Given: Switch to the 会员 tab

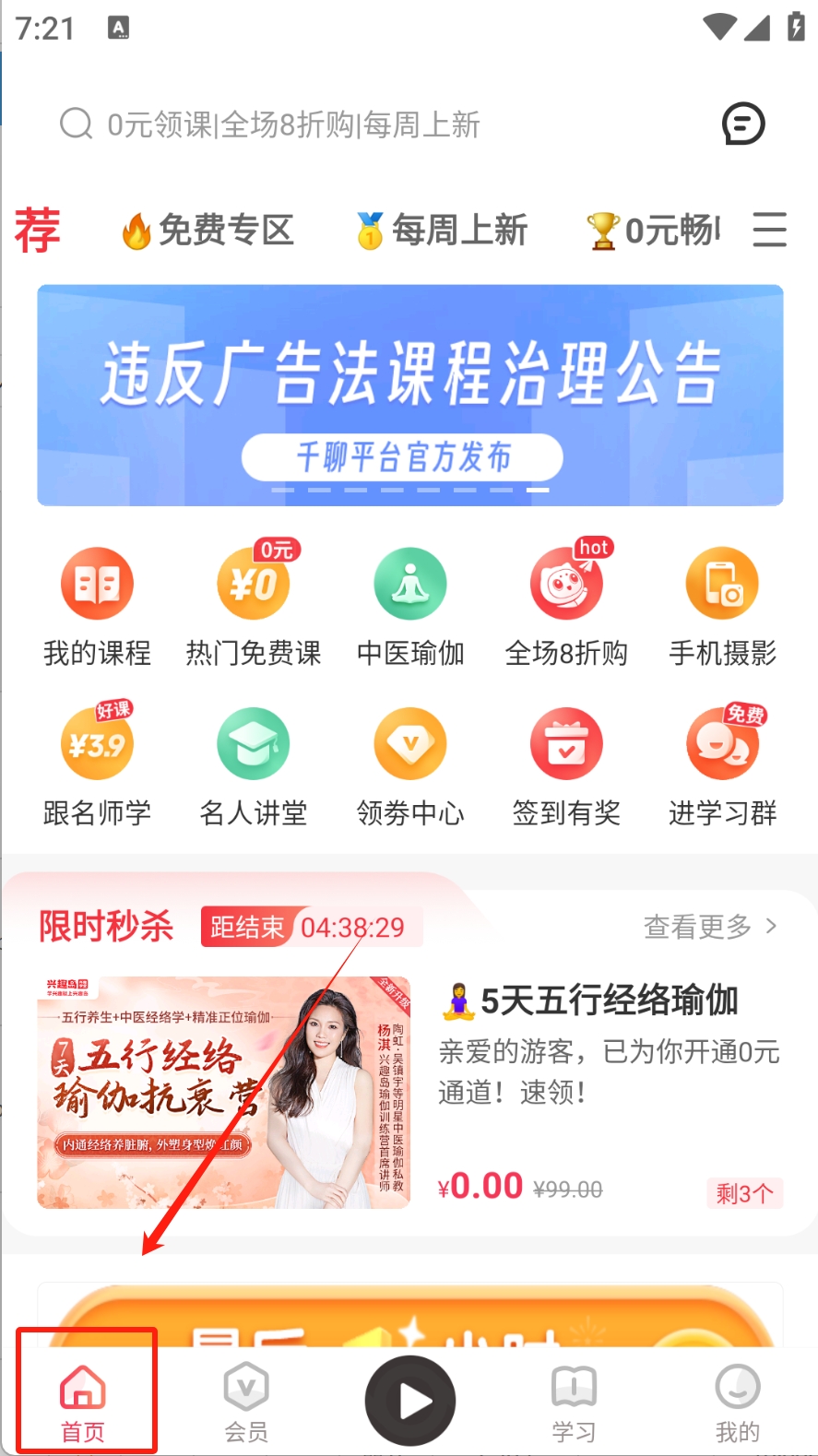Looking at the screenshot, I should [x=246, y=1403].
